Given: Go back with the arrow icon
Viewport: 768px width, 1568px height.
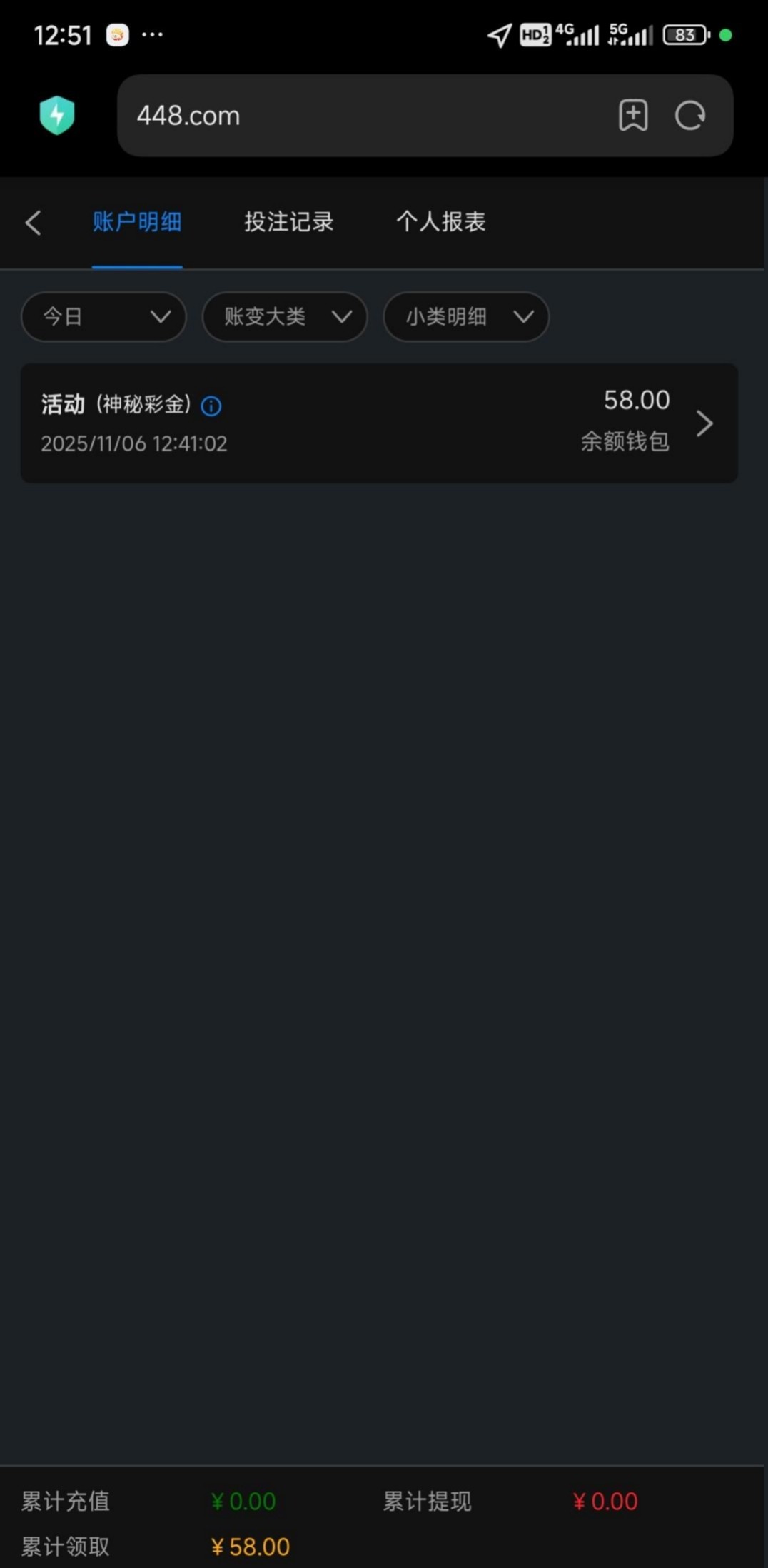Looking at the screenshot, I should [x=33, y=223].
